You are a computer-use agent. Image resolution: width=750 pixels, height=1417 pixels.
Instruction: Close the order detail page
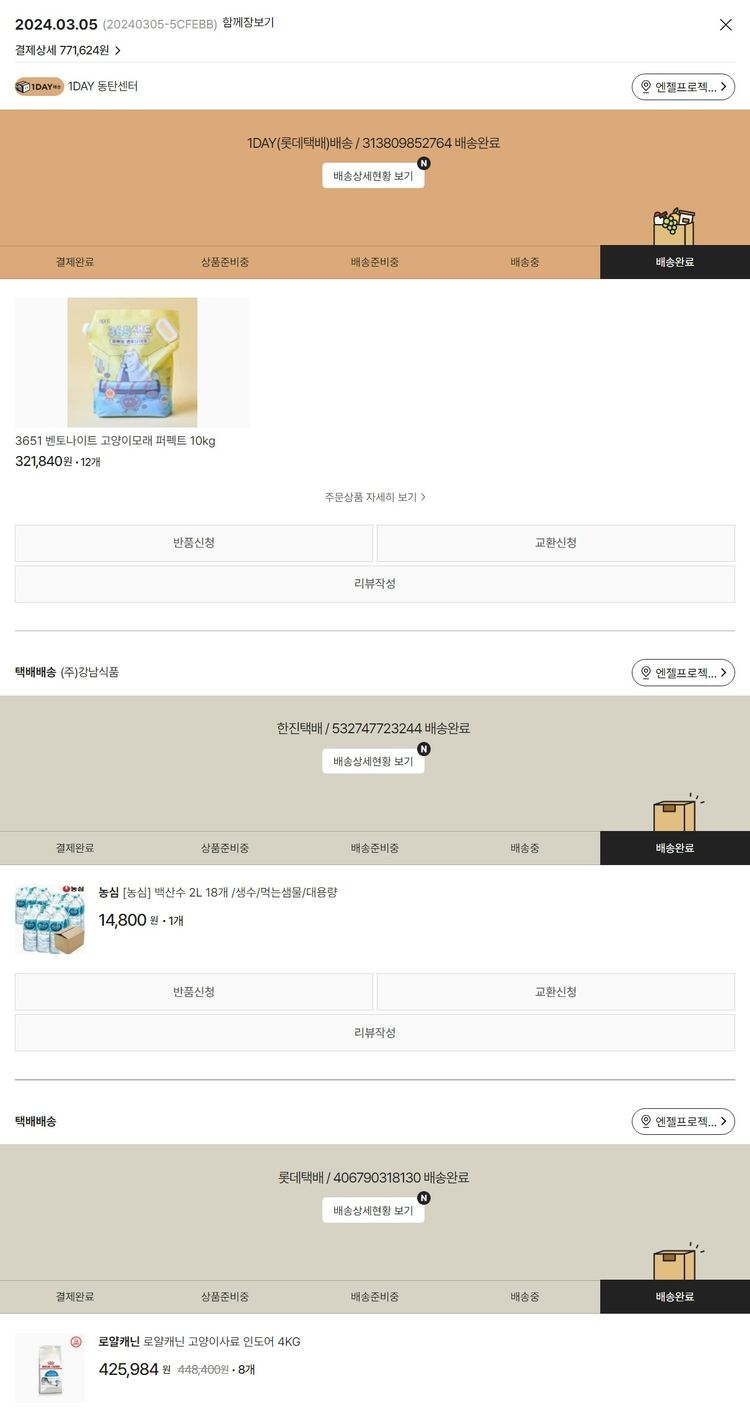725,25
